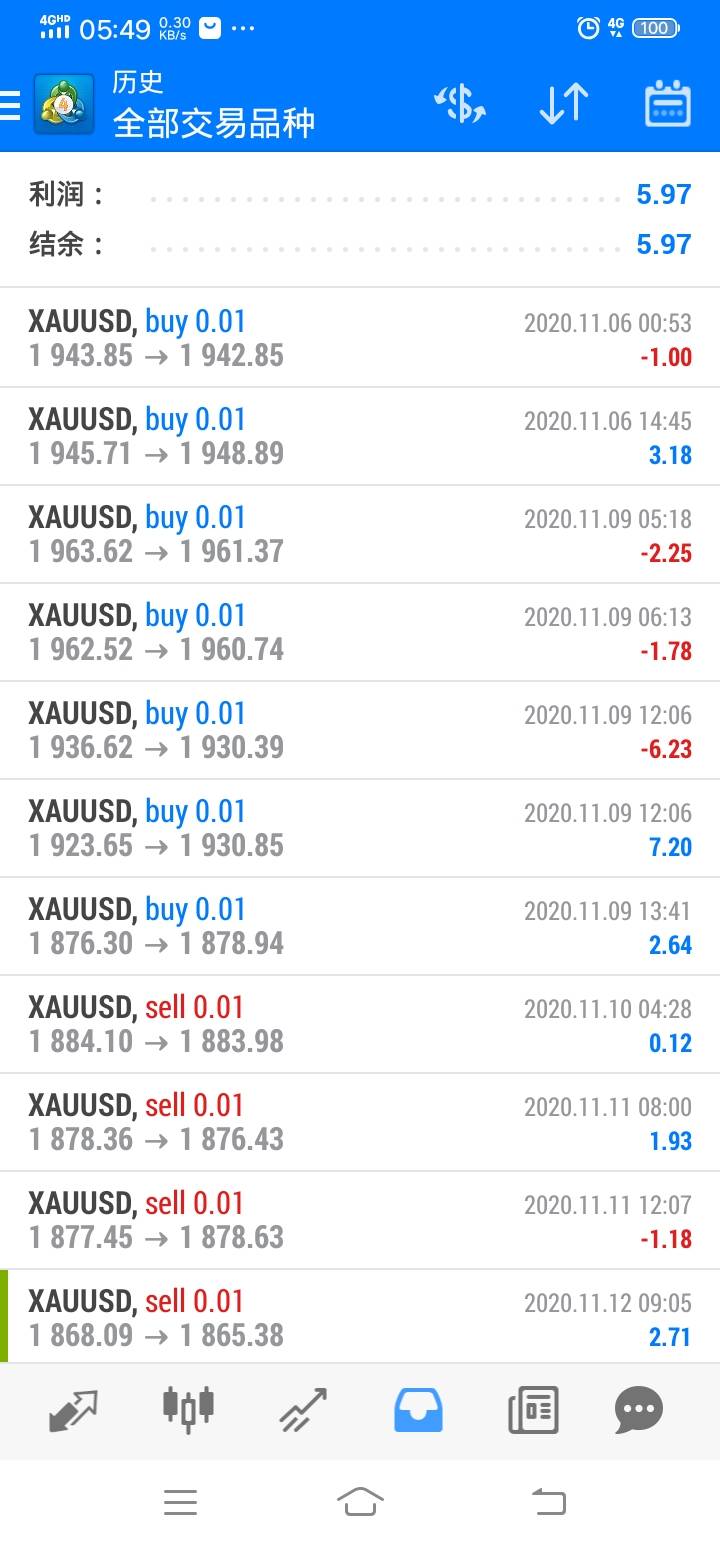Switch to the news tab
The width and height of the screenshot is (720, 1544).
(x=532, y=1410)
